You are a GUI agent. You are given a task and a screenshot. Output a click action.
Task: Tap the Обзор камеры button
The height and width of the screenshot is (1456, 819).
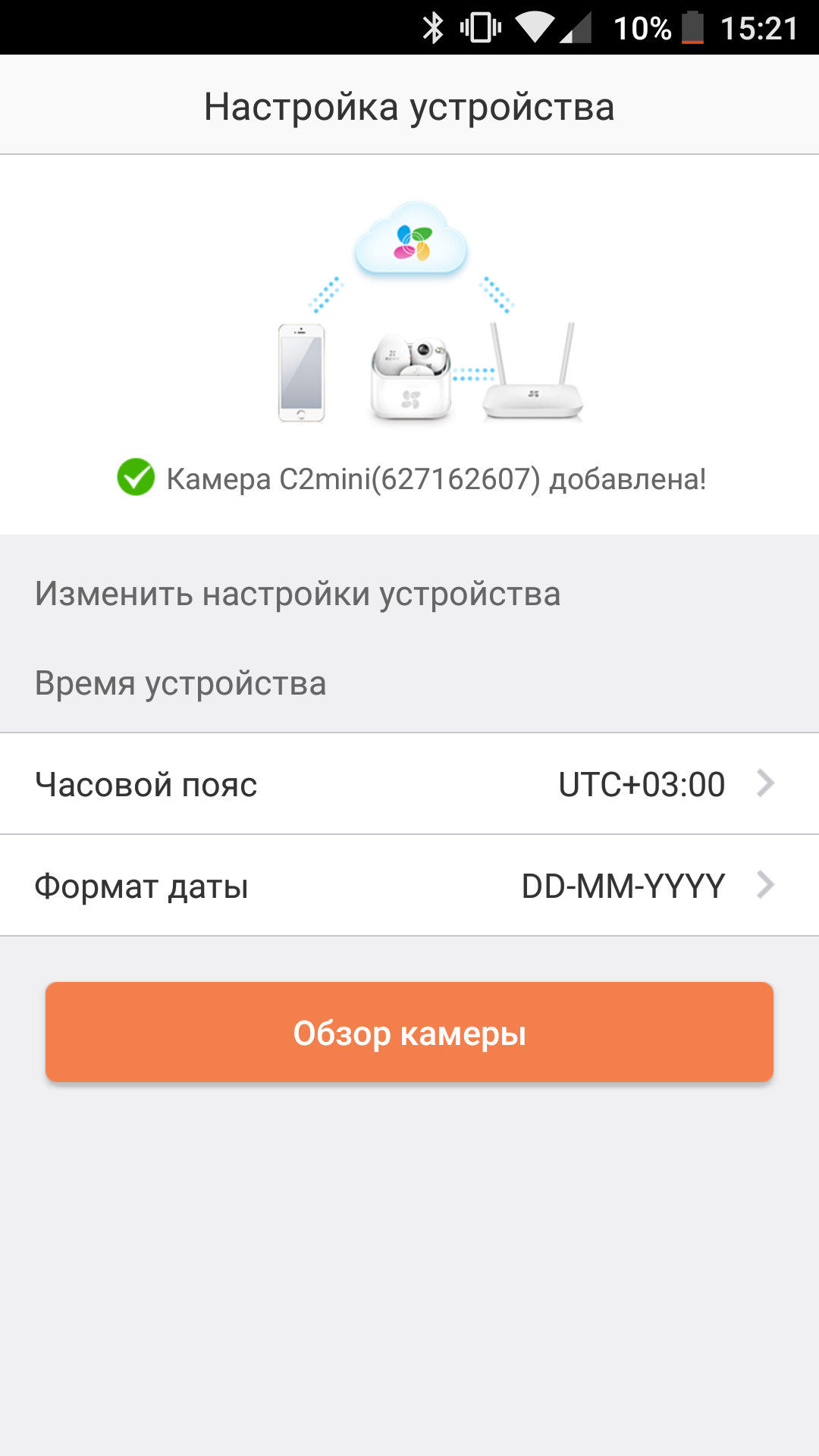tap(409, 1032)
